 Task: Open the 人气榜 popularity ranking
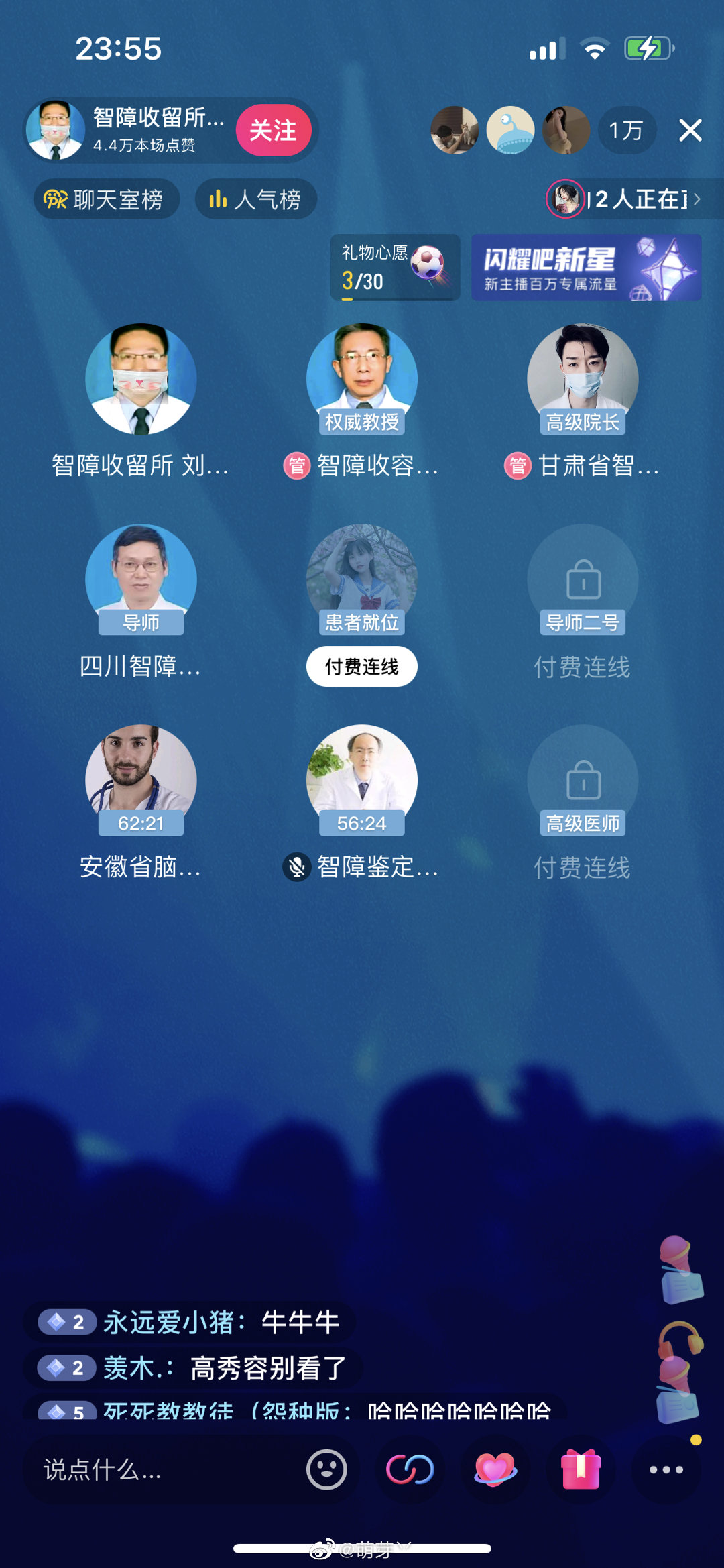pos(255,199)
